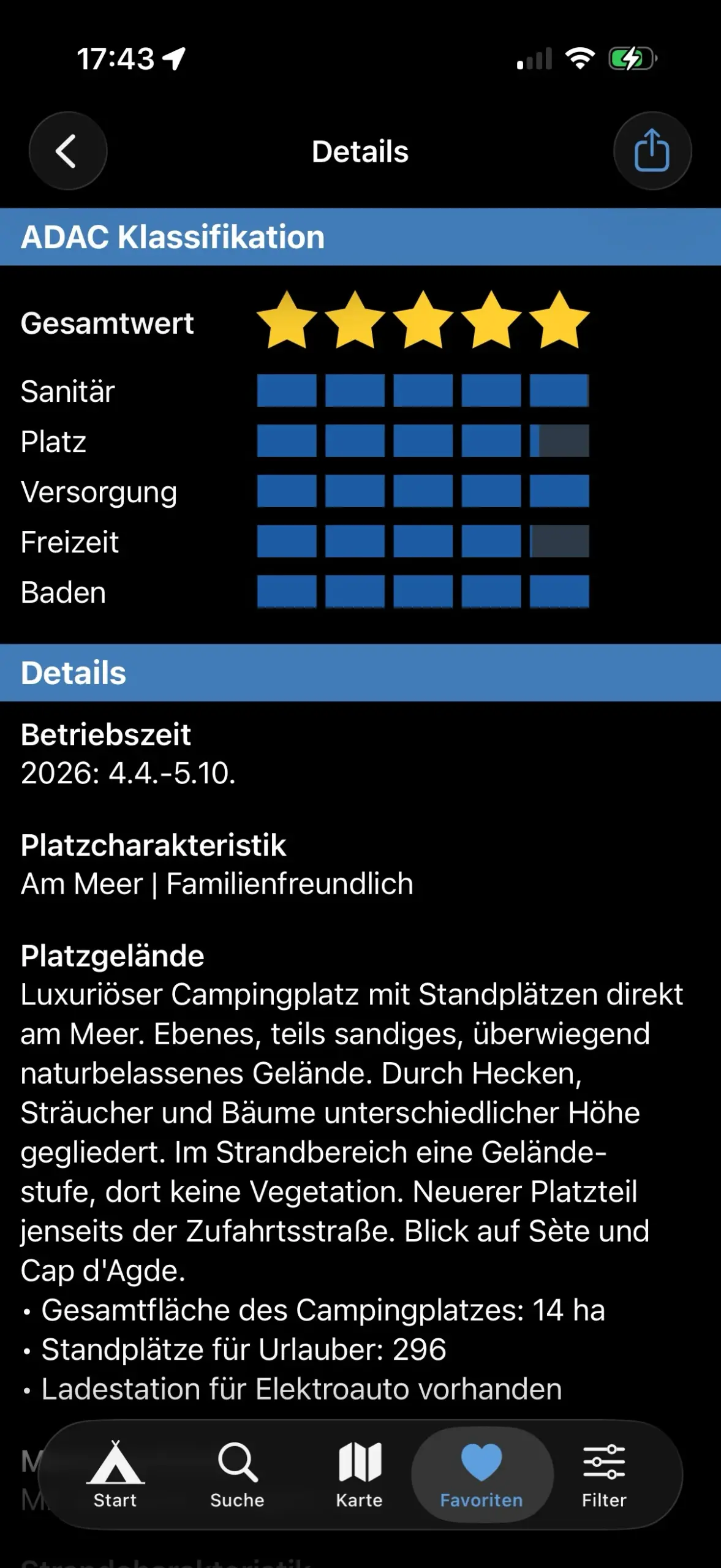Share this campsite's details

[652, 151]
